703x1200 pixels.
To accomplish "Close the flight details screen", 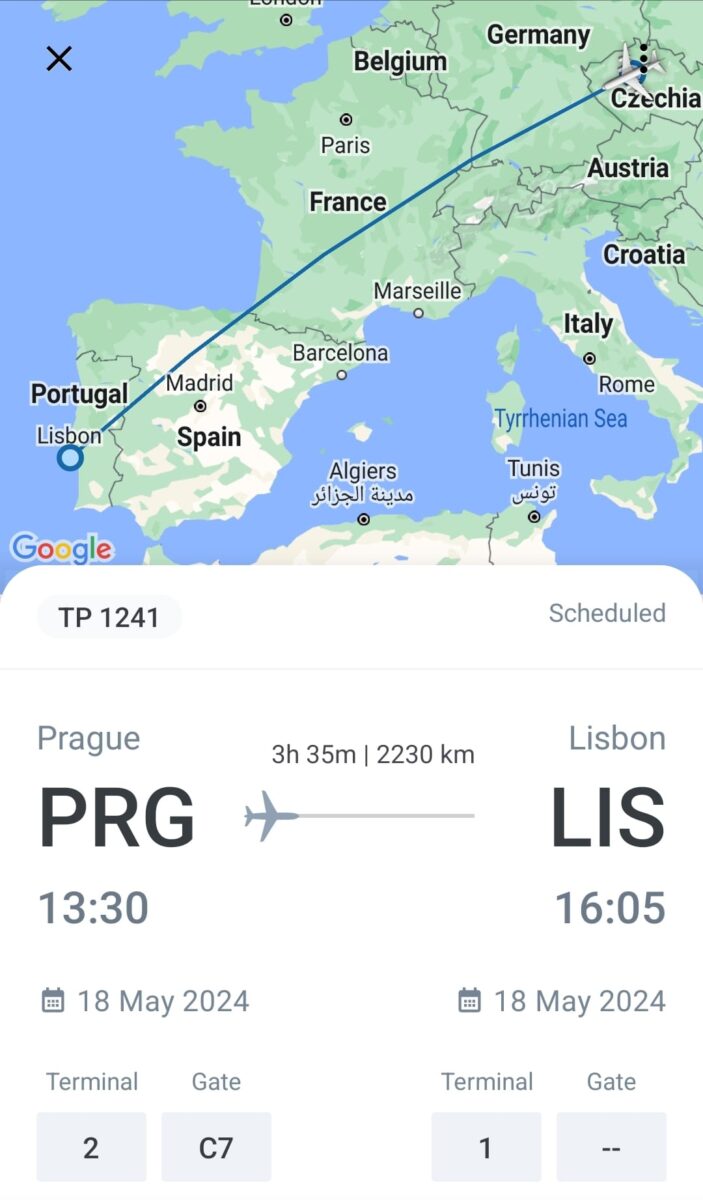I will pyautogui.click(x=59, y=59).
